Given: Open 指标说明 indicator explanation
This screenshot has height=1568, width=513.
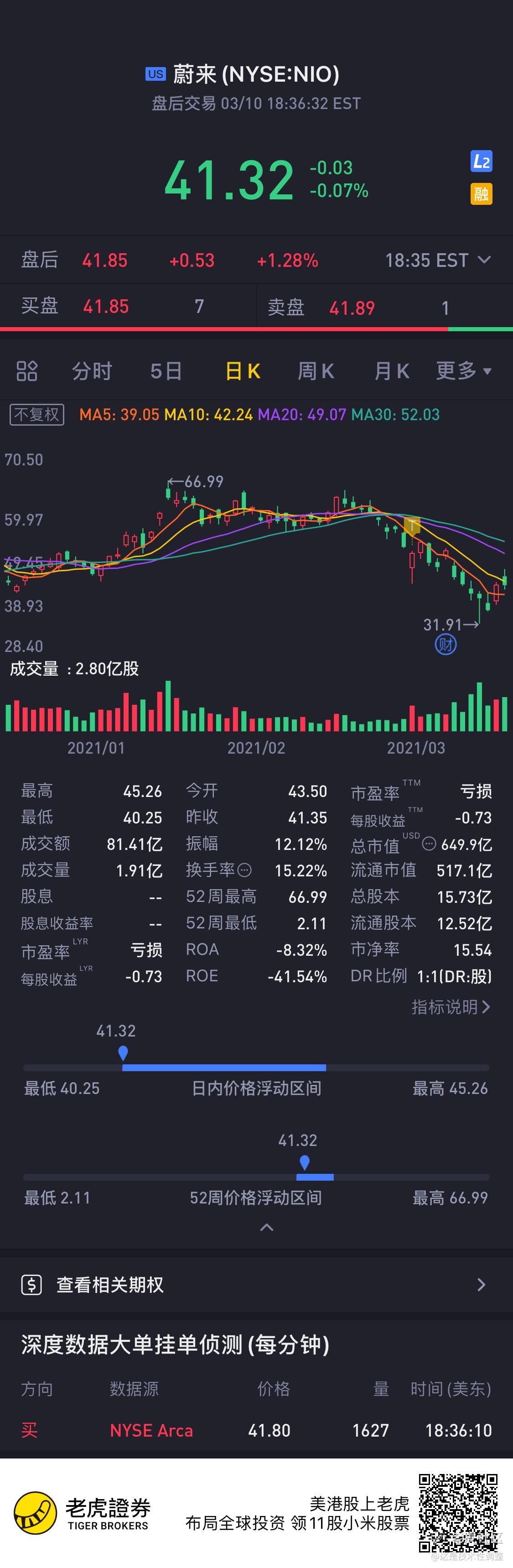Looking at the screenshot, I should pos(451,1007).
